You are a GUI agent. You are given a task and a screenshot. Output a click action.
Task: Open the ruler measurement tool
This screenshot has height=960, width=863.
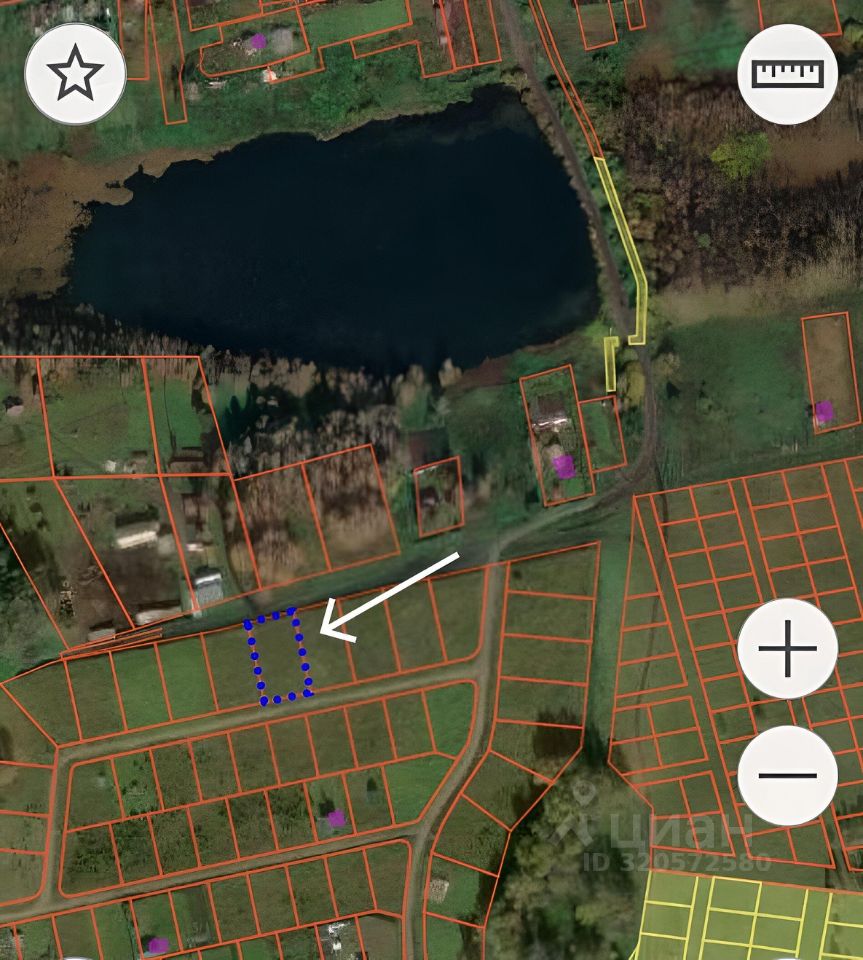pyautogui.click(x=787, y=75)
